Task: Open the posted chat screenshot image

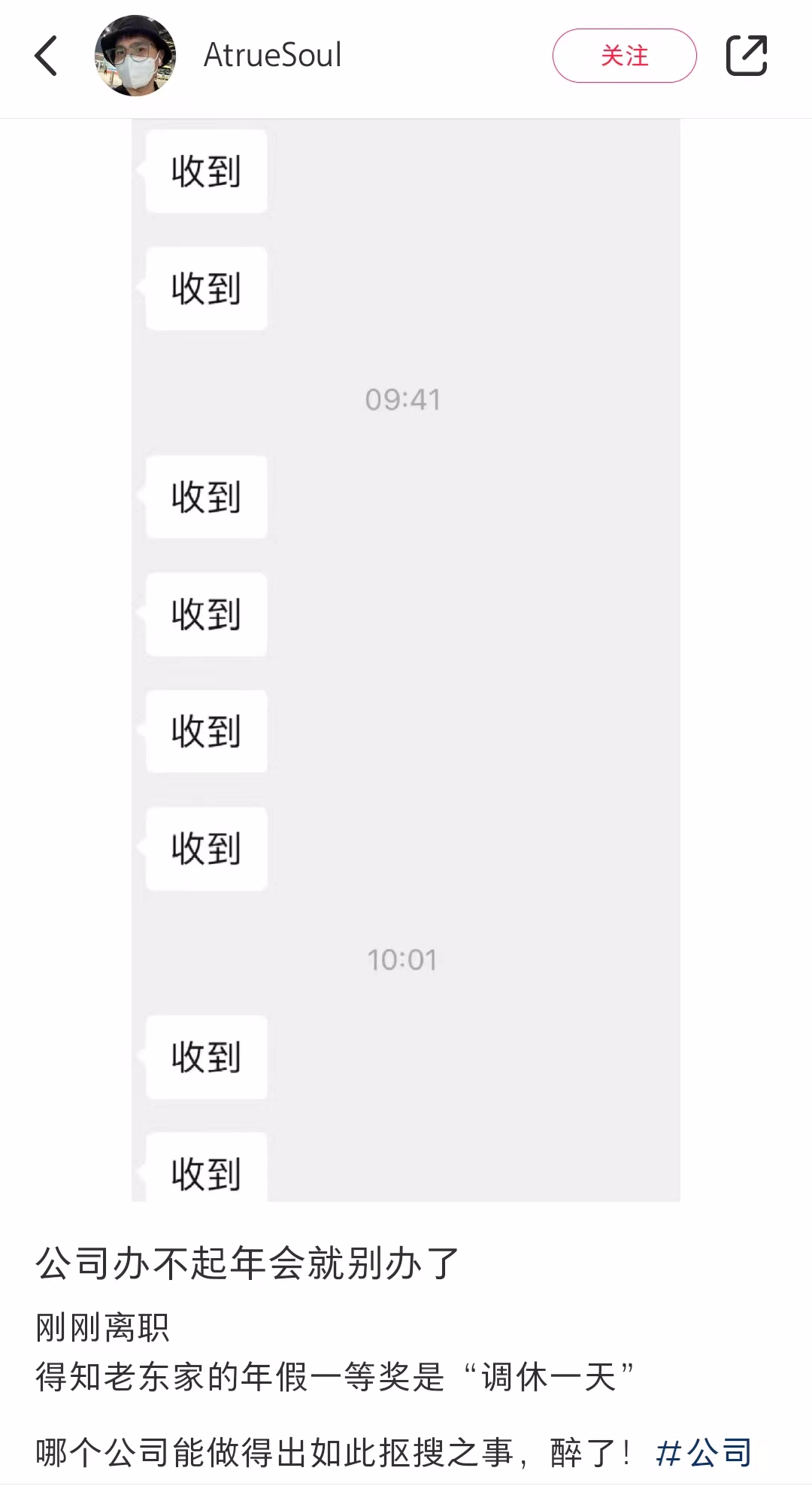Action: [x=406, y=660]
